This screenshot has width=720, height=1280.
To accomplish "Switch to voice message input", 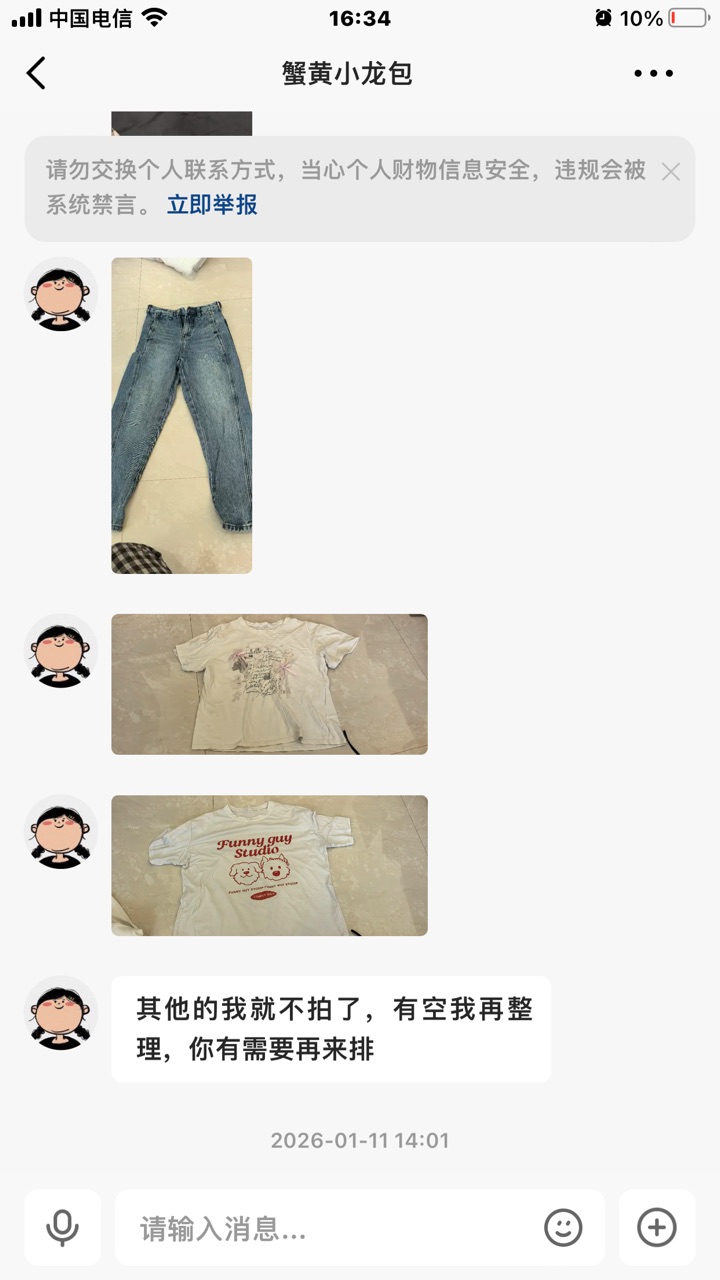I will [62, 1227].
